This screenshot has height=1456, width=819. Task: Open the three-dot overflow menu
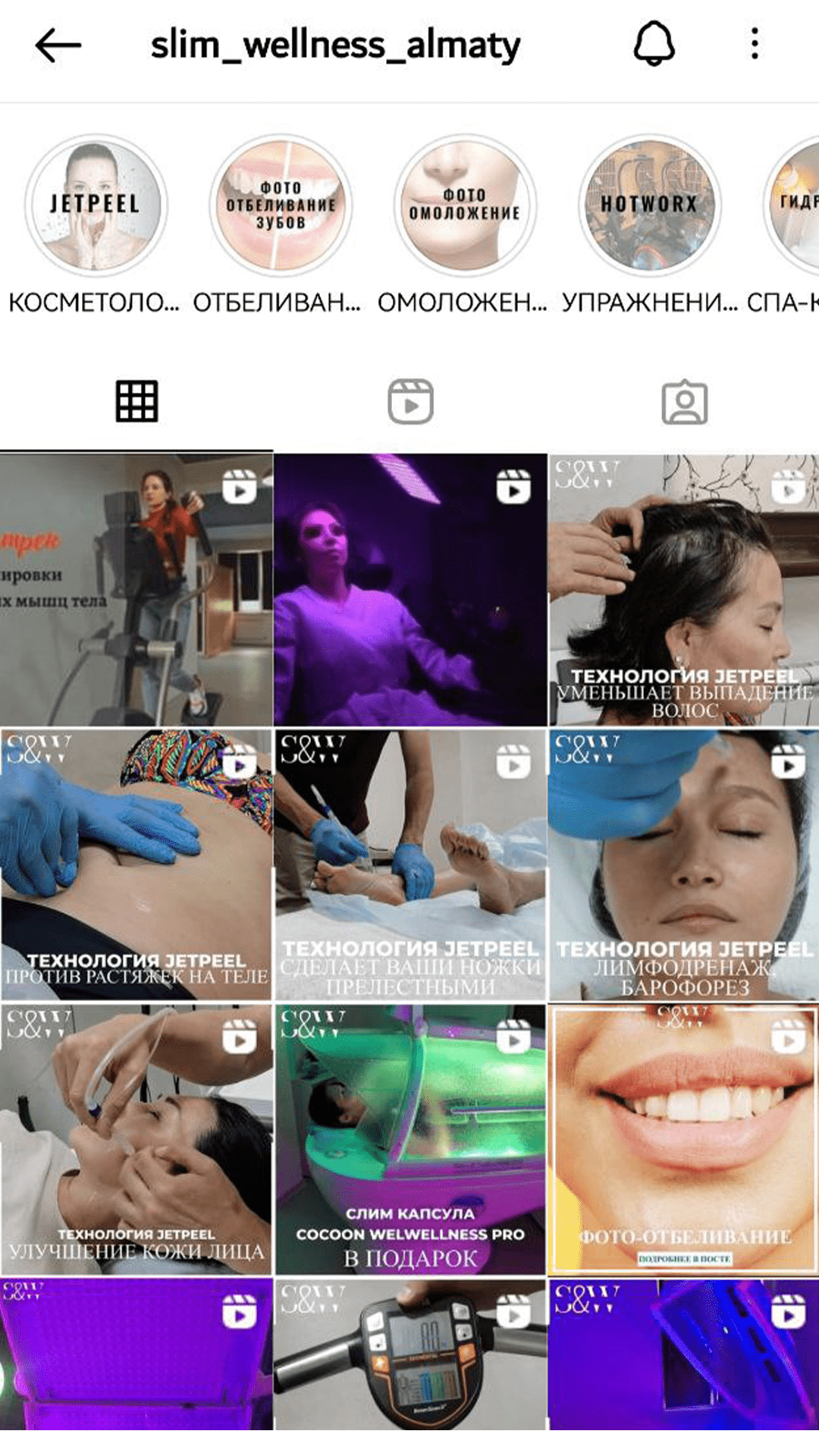pos(754,44)
